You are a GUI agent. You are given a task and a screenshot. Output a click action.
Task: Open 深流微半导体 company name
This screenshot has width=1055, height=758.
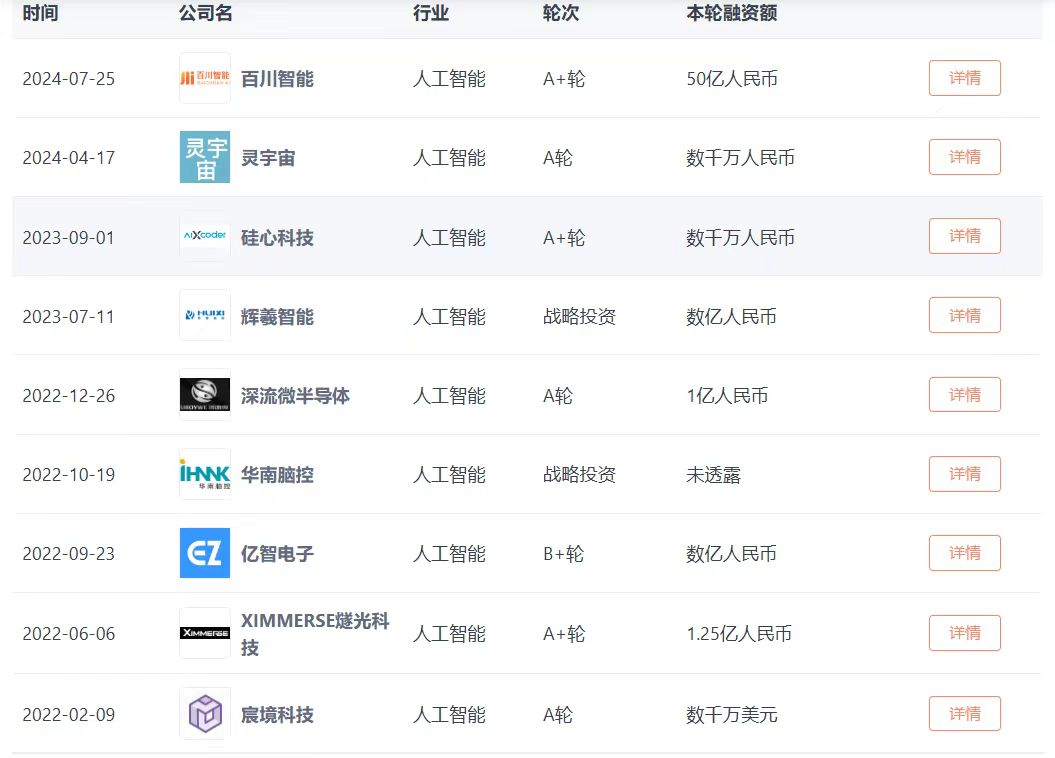(295, 396)
